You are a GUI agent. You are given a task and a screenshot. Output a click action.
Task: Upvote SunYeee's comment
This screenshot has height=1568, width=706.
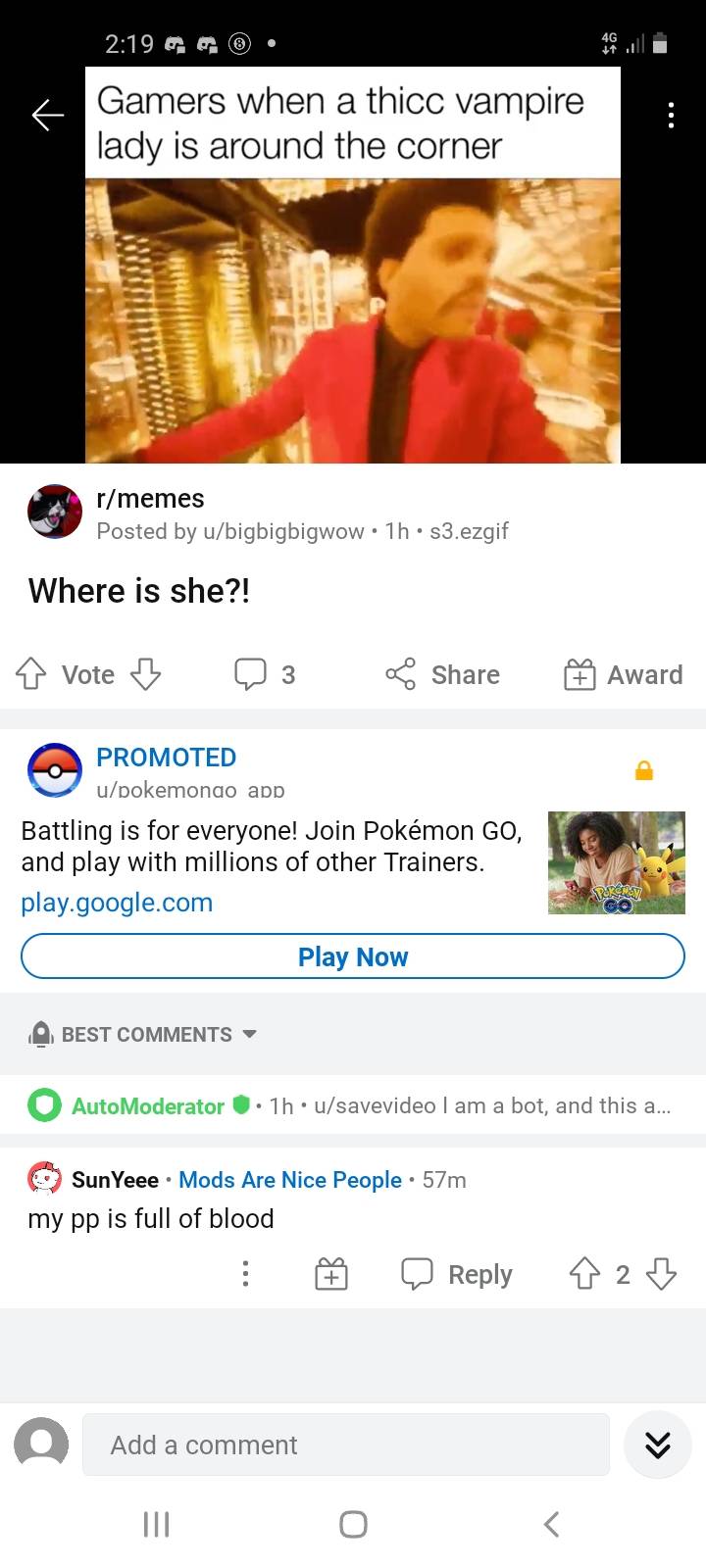[x=584, y=1274]
